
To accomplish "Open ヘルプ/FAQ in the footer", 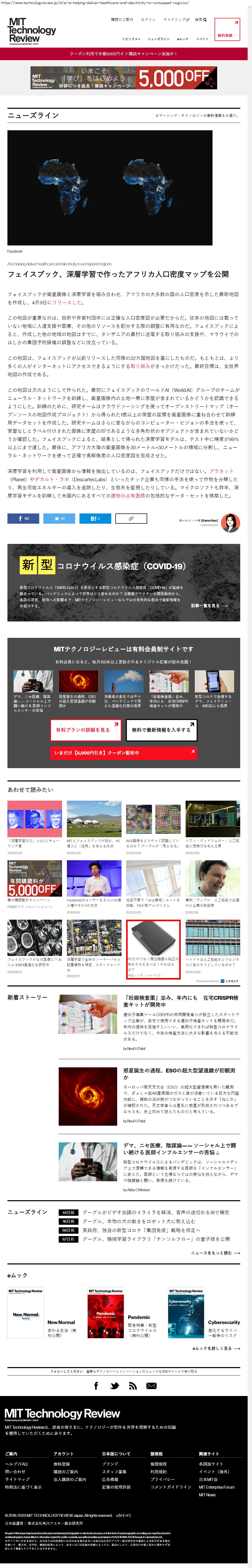I will click(x=16, y=1464).
